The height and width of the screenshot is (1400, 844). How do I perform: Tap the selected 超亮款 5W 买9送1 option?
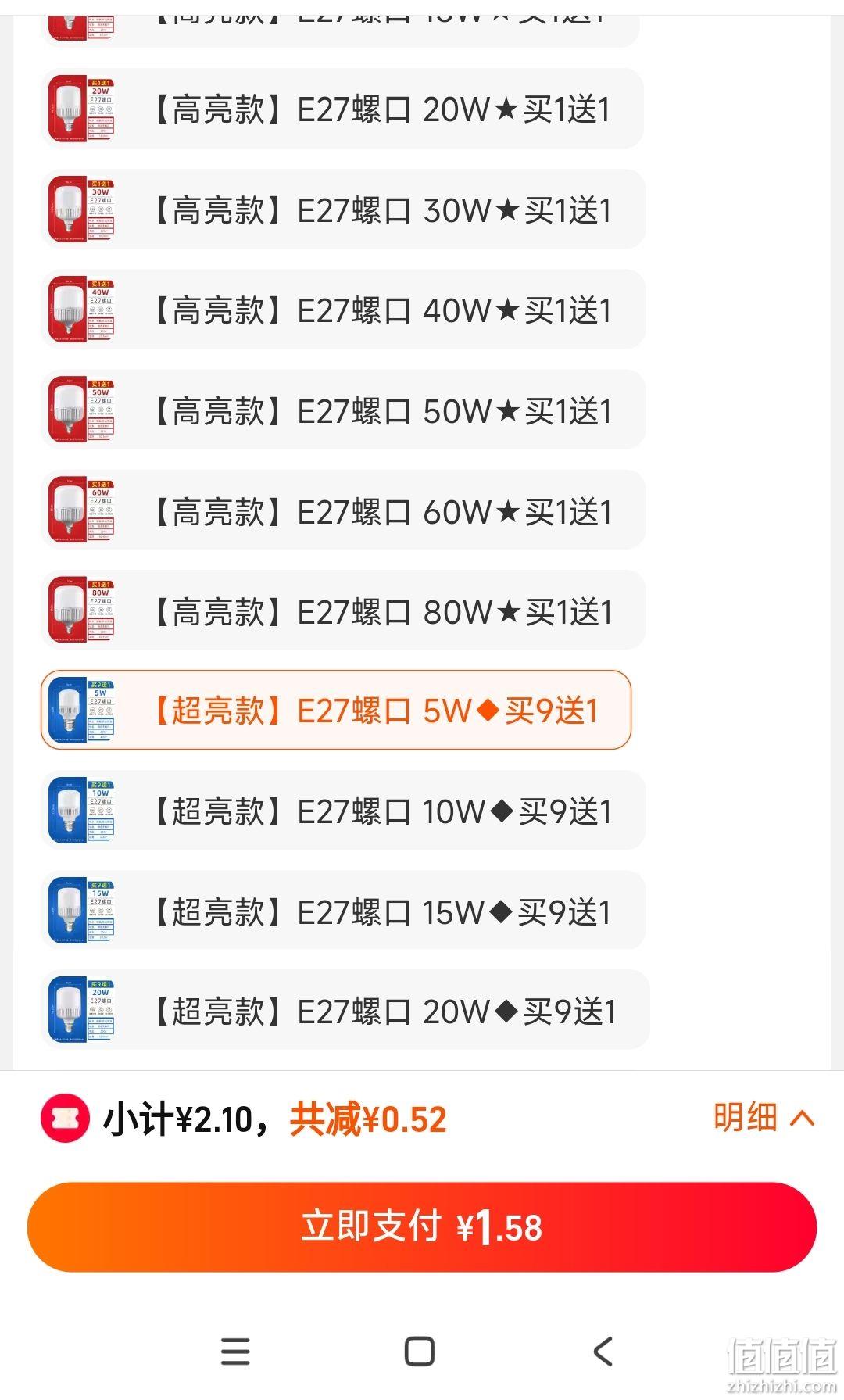[x=336, y=710]
